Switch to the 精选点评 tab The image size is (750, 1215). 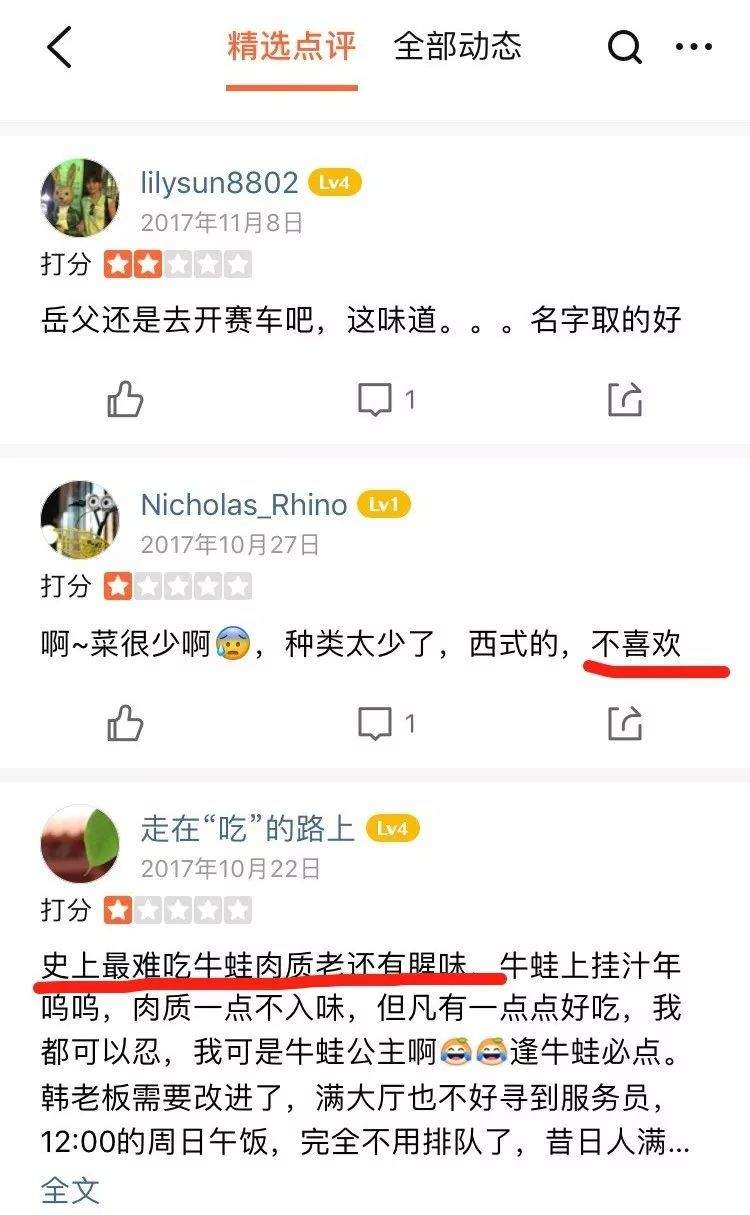point(291,47)
